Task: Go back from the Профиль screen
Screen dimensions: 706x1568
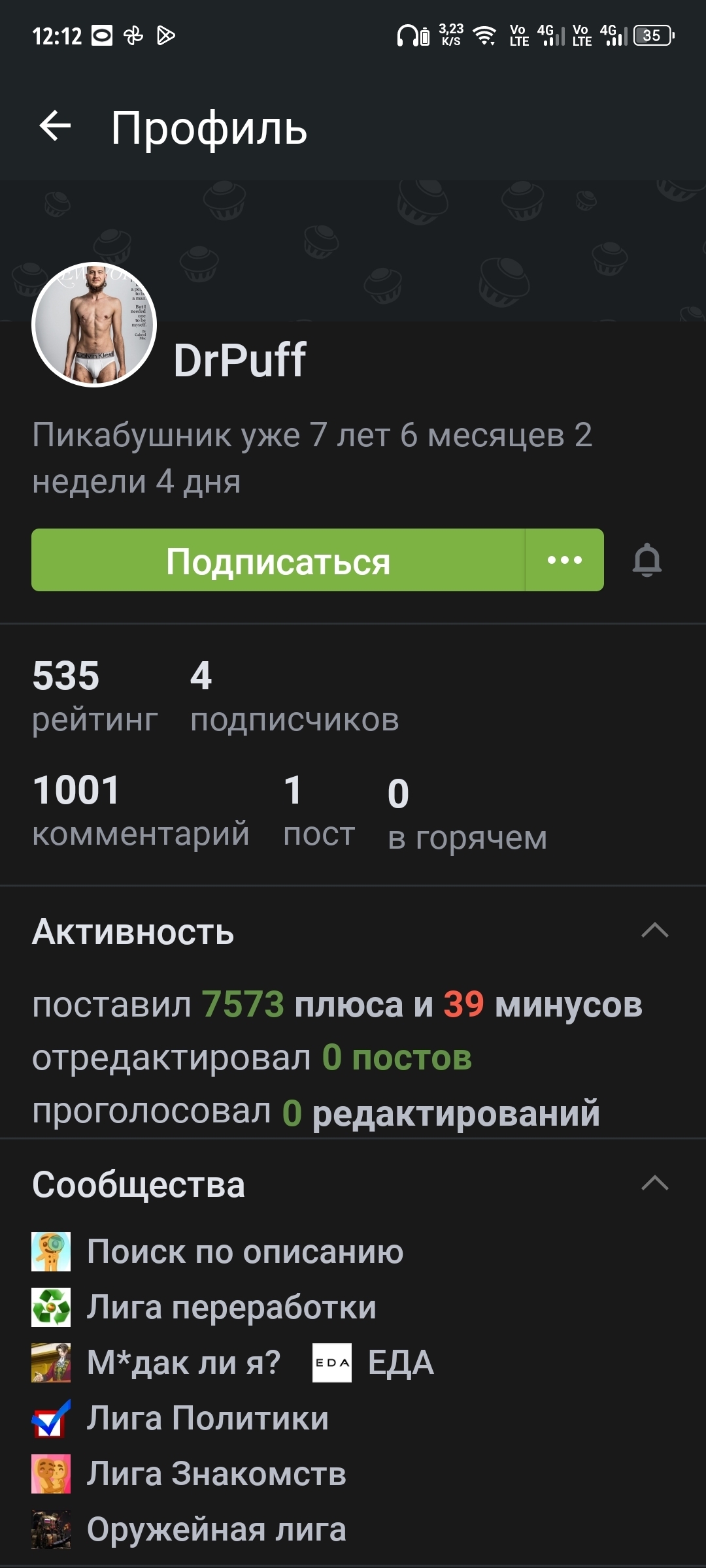Action: [55, 126]
